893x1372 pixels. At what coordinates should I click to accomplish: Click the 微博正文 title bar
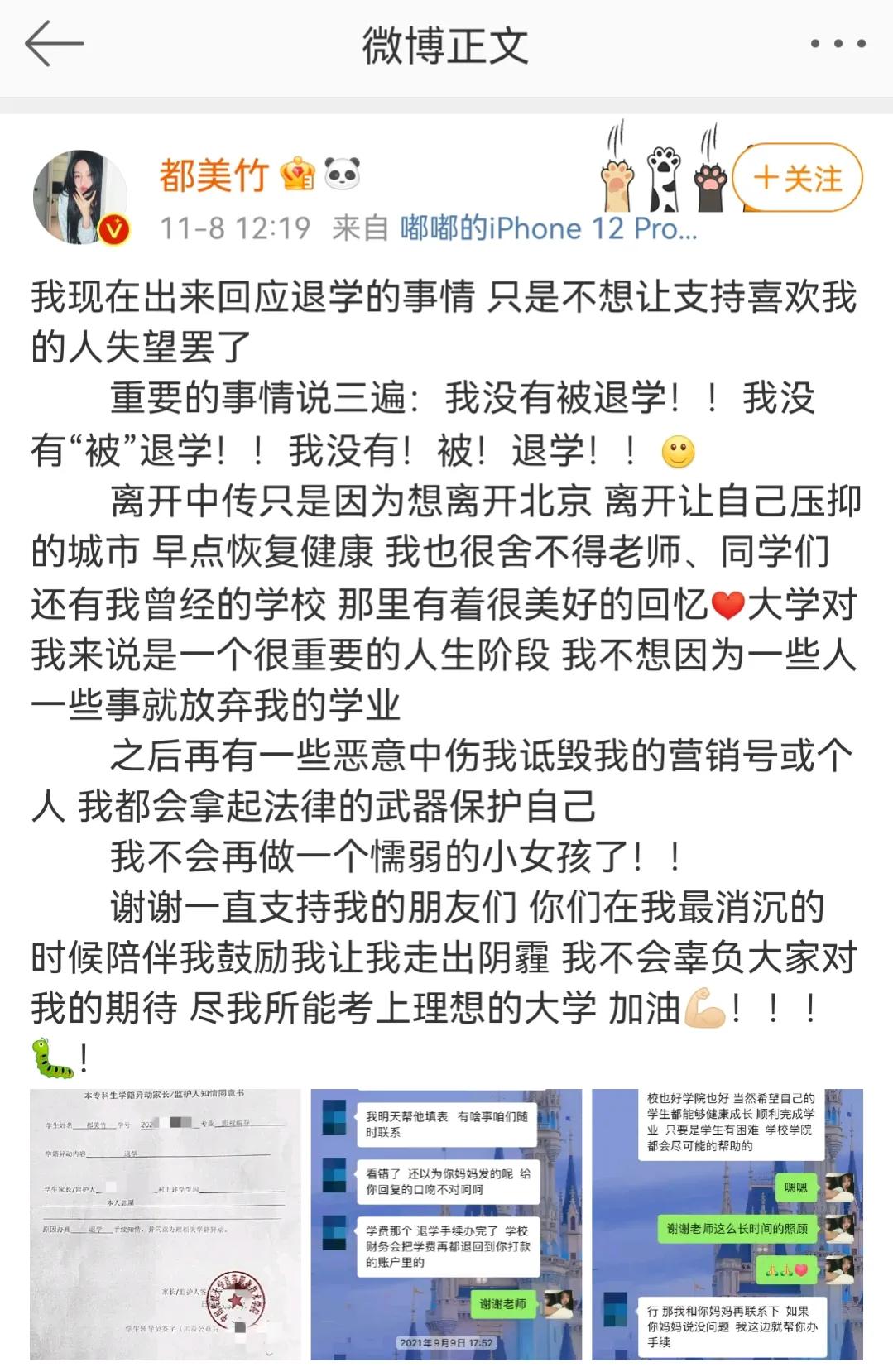pos(446,46)
